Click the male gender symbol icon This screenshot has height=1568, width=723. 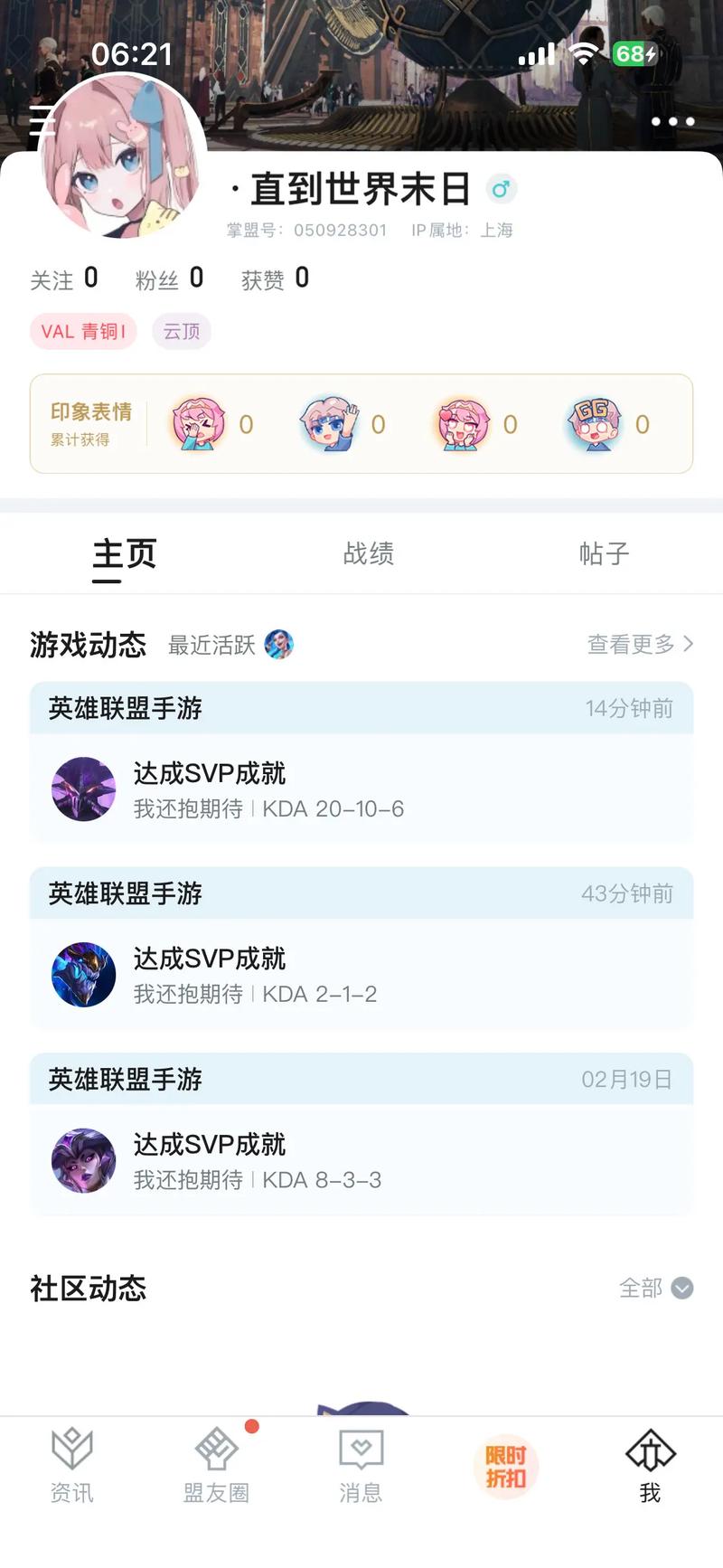[502, 188]
